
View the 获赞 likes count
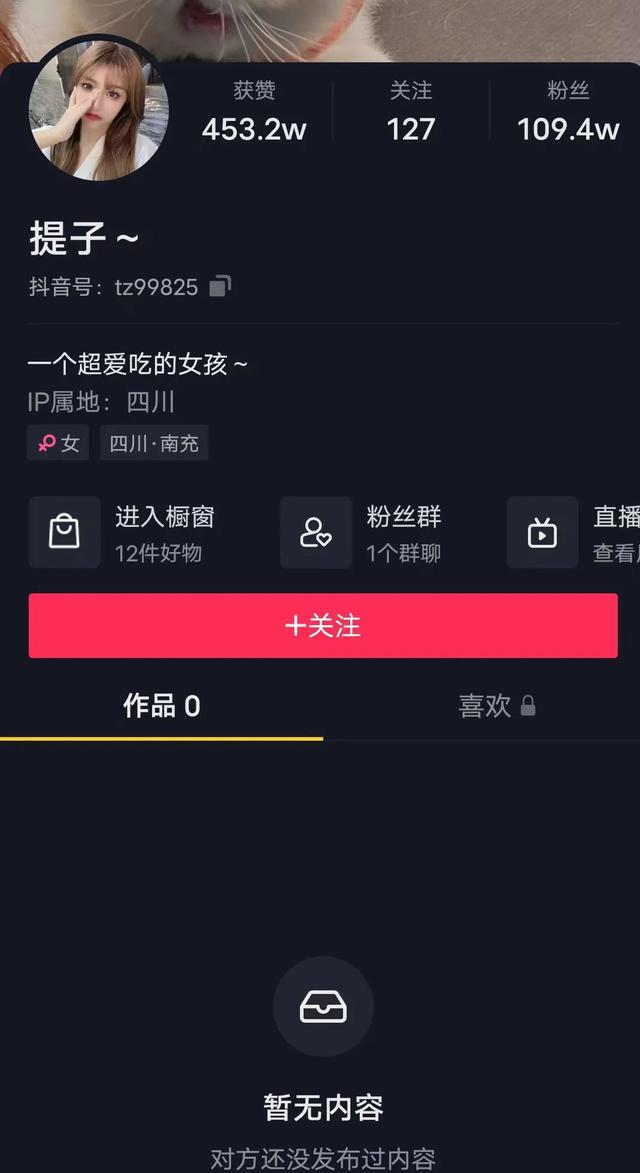point(254,112)
